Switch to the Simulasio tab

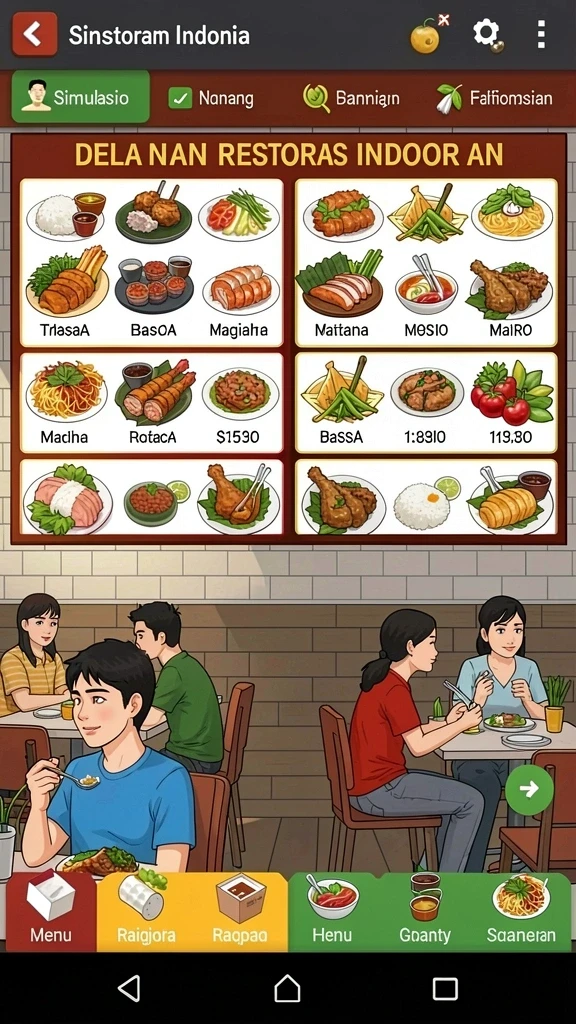[80, 97]
